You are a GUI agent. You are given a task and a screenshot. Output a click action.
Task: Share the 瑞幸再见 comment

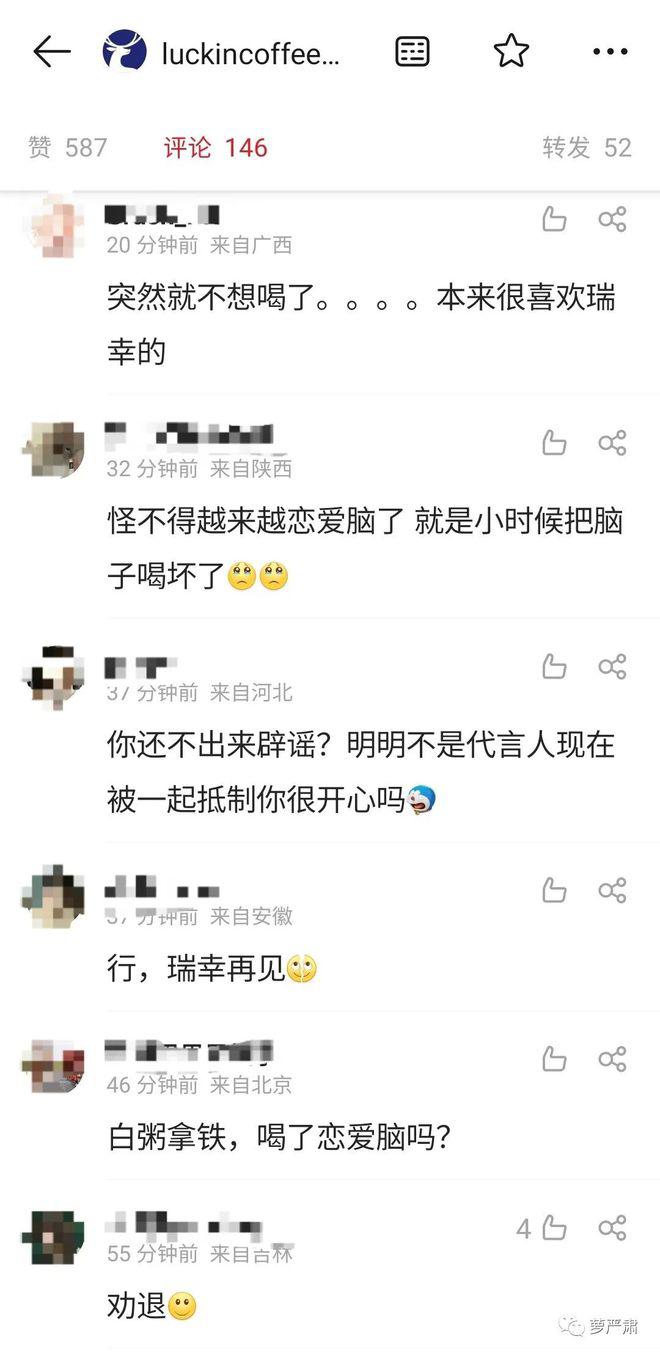tap(612, 890)
